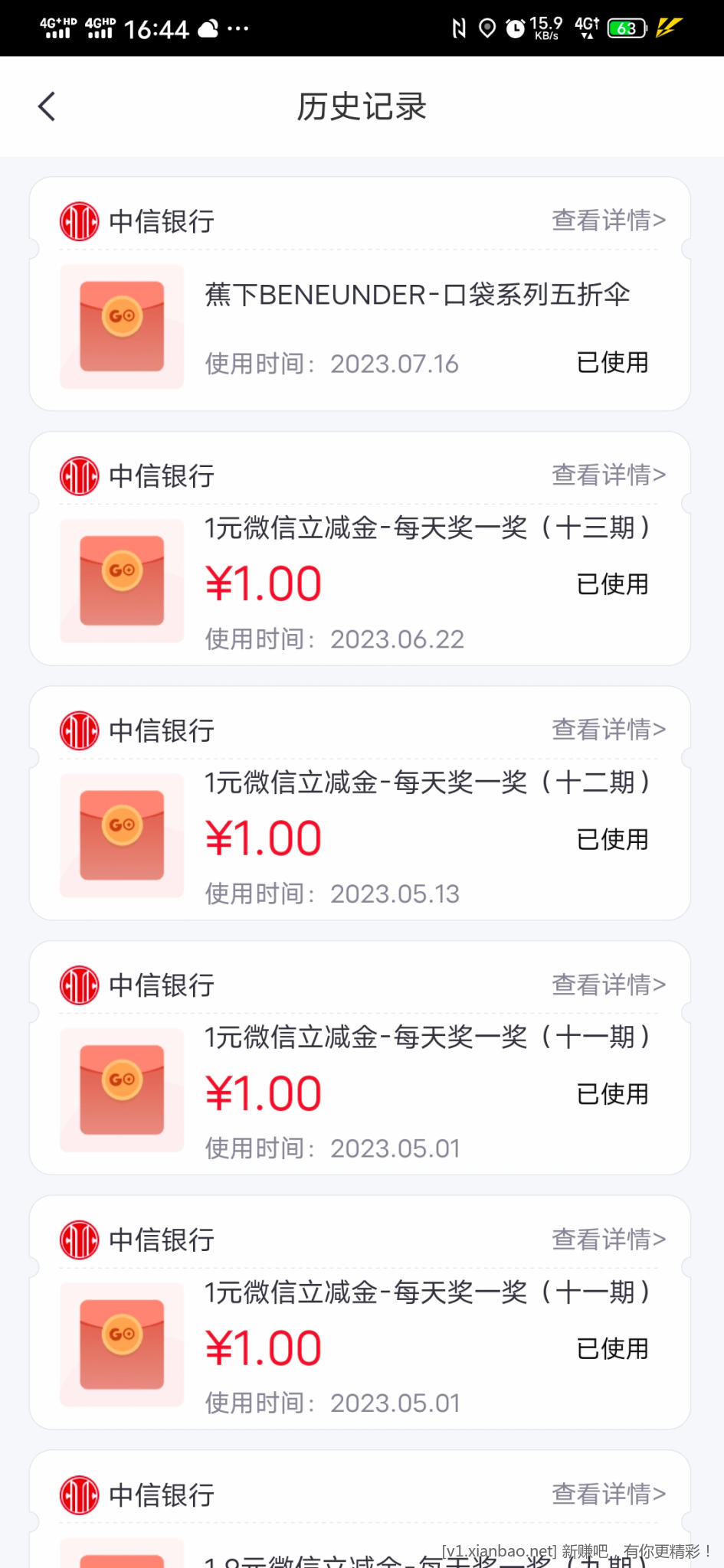Tap 查看详情 on the 蕉下BENEUNDER umbrella coupon

tap(608, 220)
